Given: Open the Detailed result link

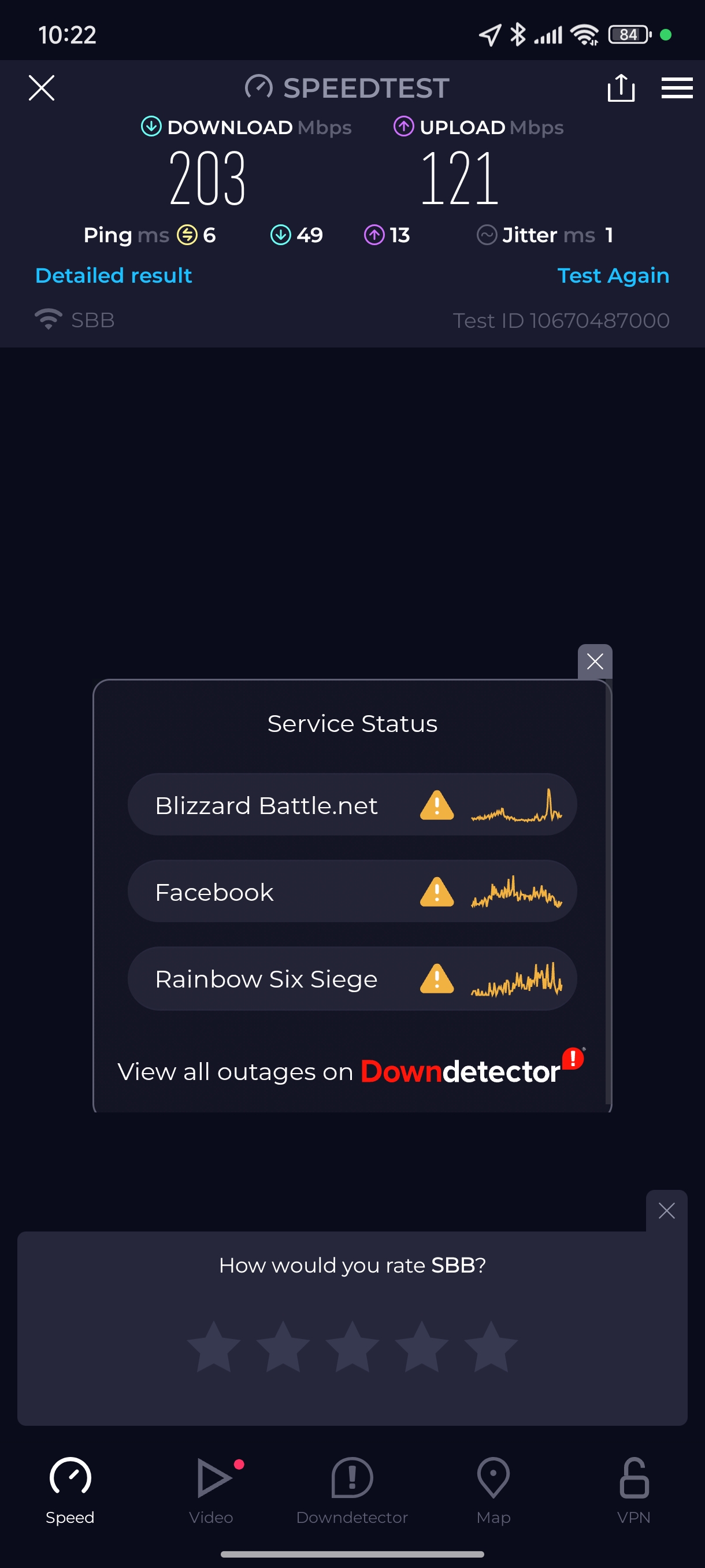Looking at the screenshot, I should pos(114,276).
